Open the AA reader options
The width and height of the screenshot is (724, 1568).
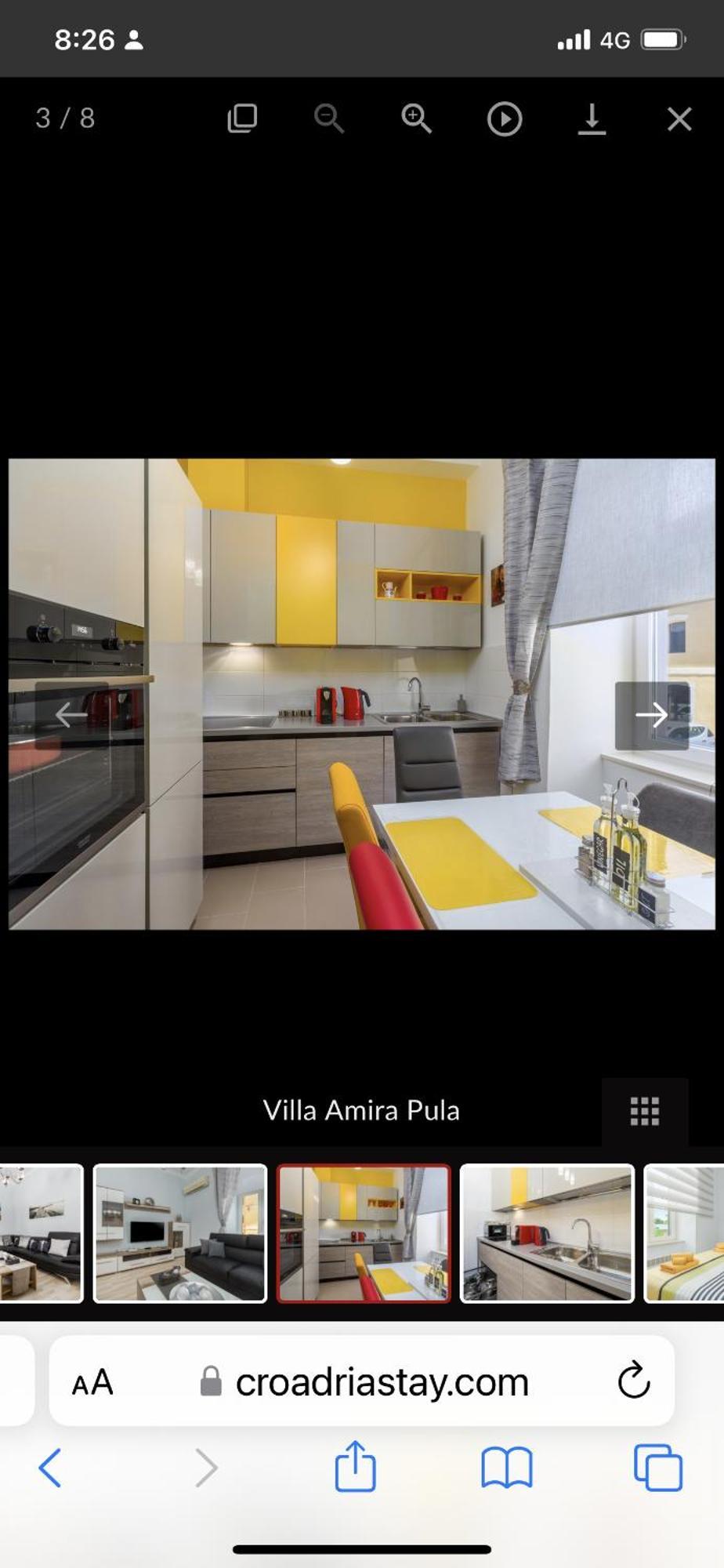(92, 1382)
